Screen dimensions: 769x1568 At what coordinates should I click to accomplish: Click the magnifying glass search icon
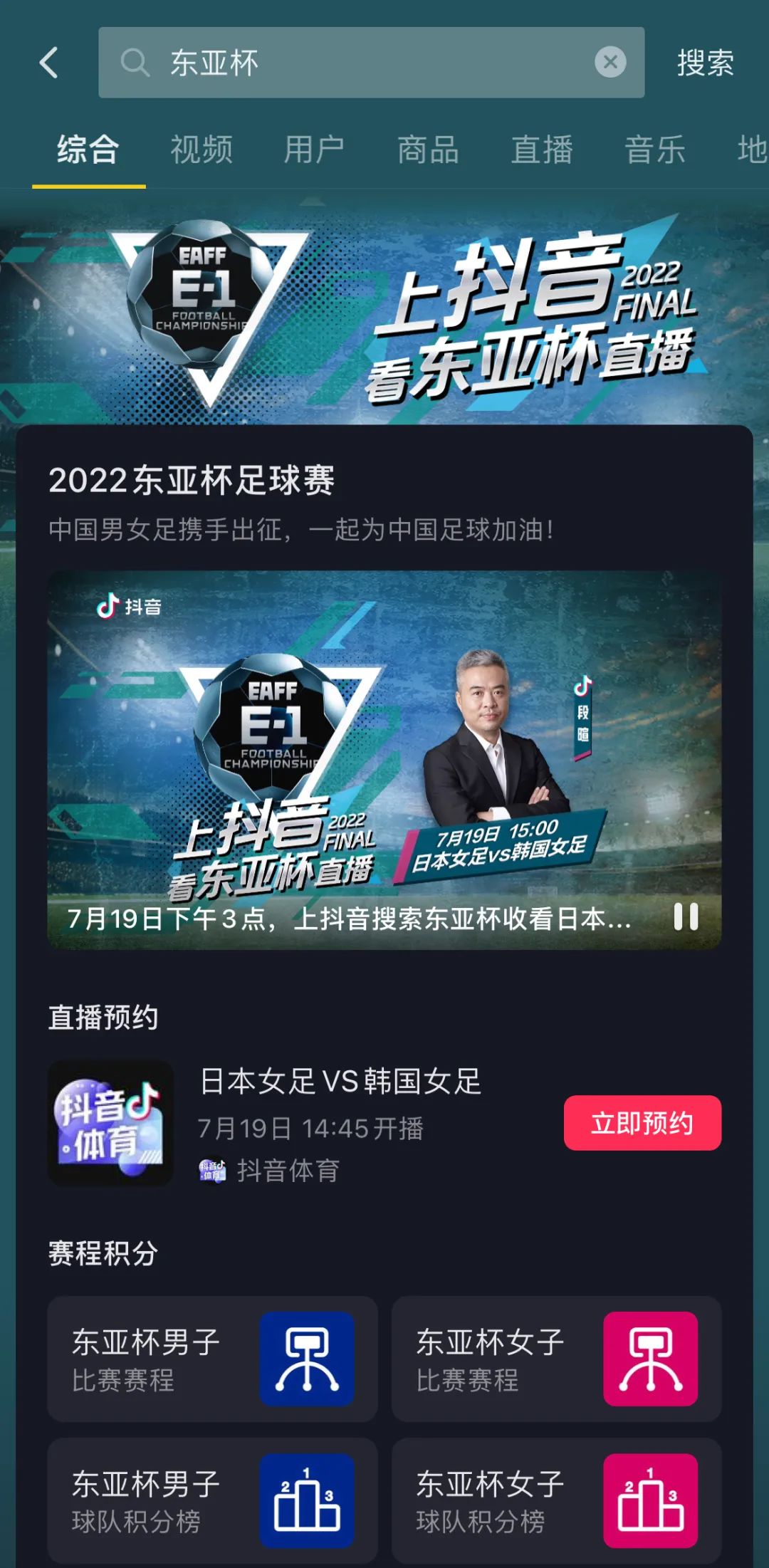pos(135,63)
